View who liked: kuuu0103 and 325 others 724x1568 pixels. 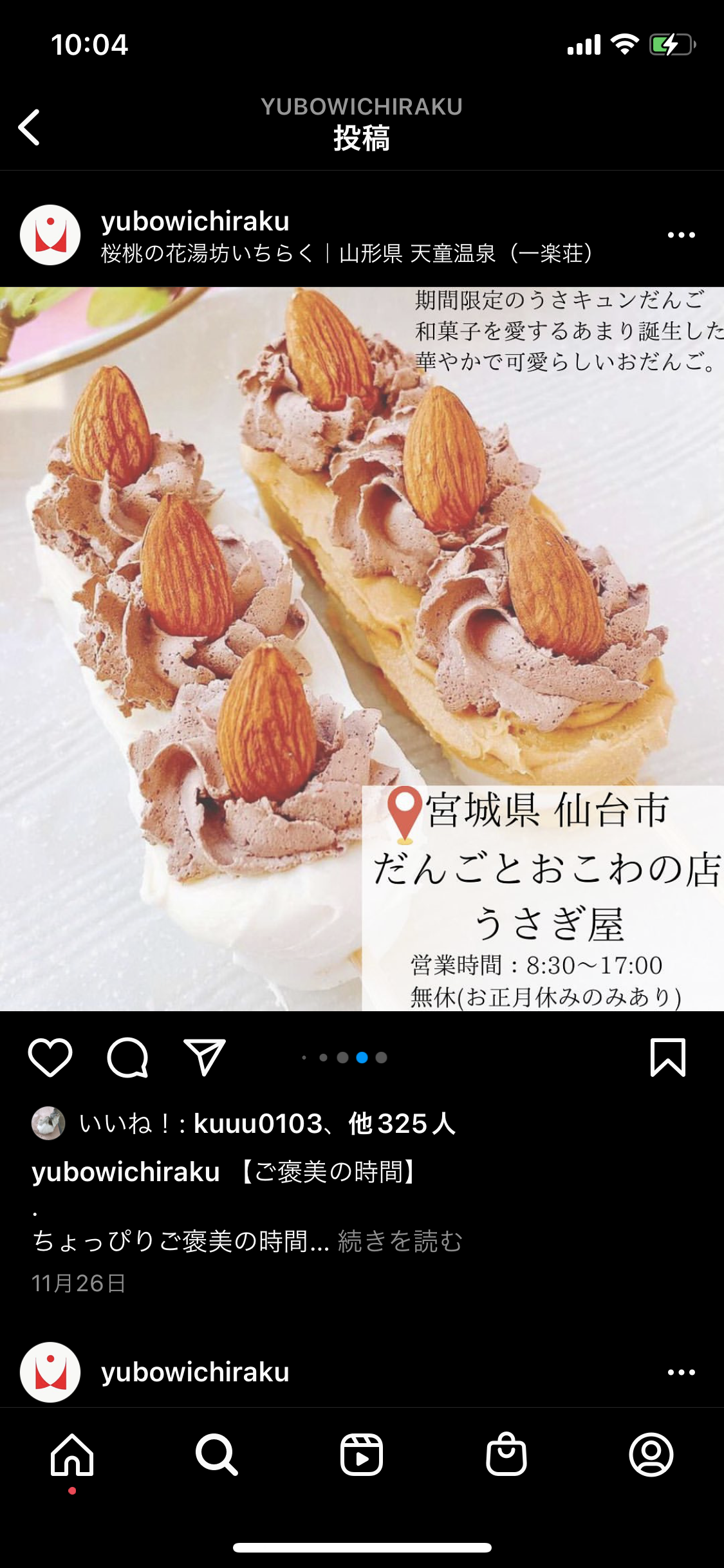click(x=267, y=1124)
